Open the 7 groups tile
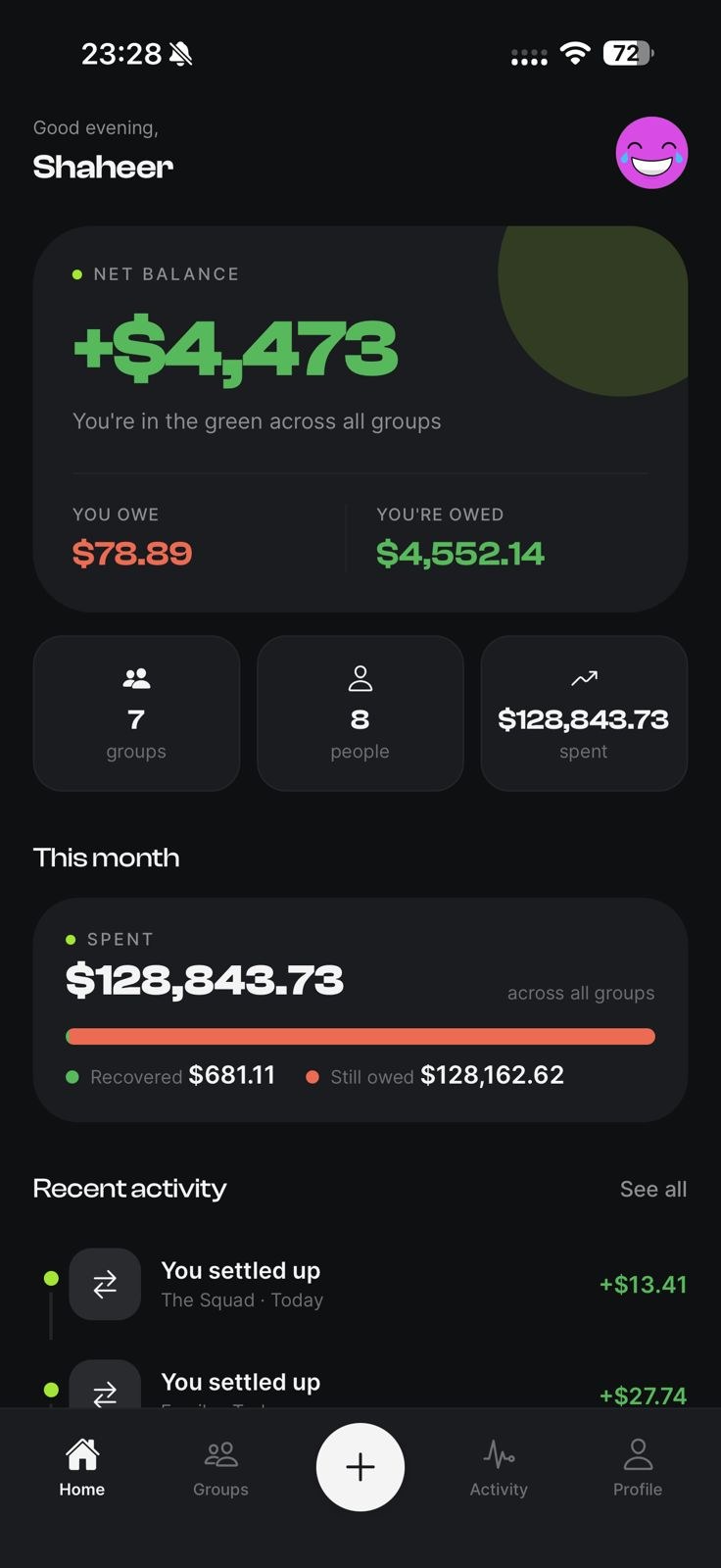The image size is (721, 1568). pos(136,713)
